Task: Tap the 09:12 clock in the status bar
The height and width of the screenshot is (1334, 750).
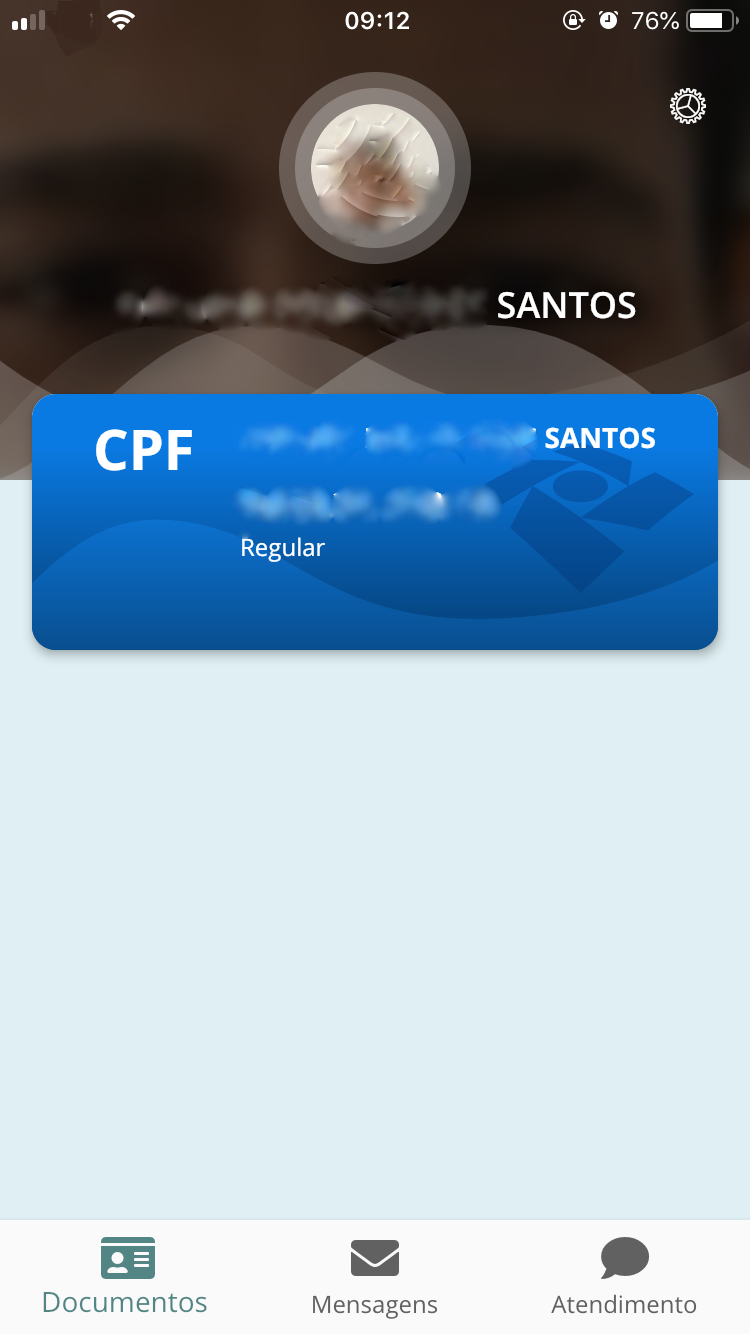Action: point(377,20)
